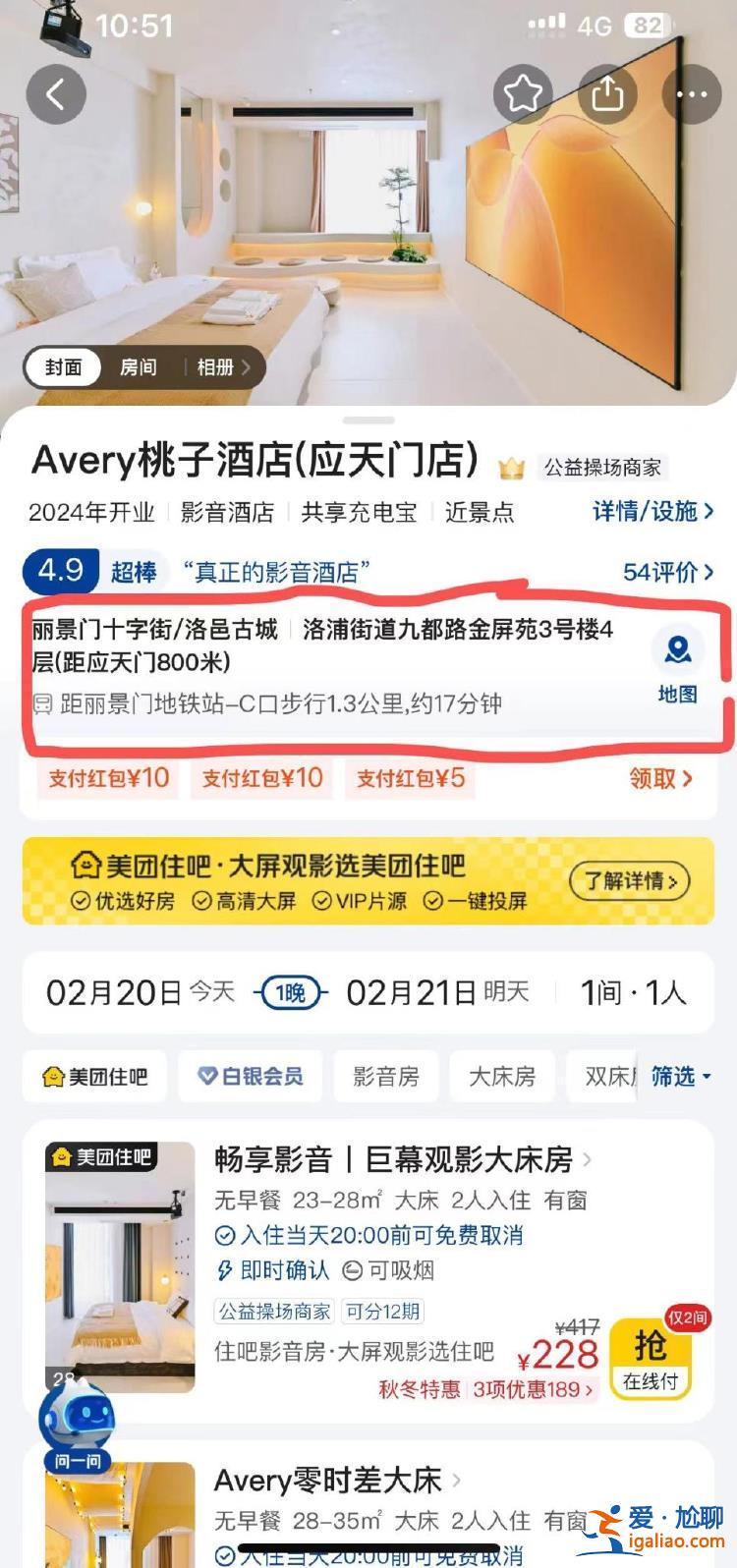This screenshot has height=1568, width=737.
Task: Open the three-dot overflow menu
Action: pos(692,94)
